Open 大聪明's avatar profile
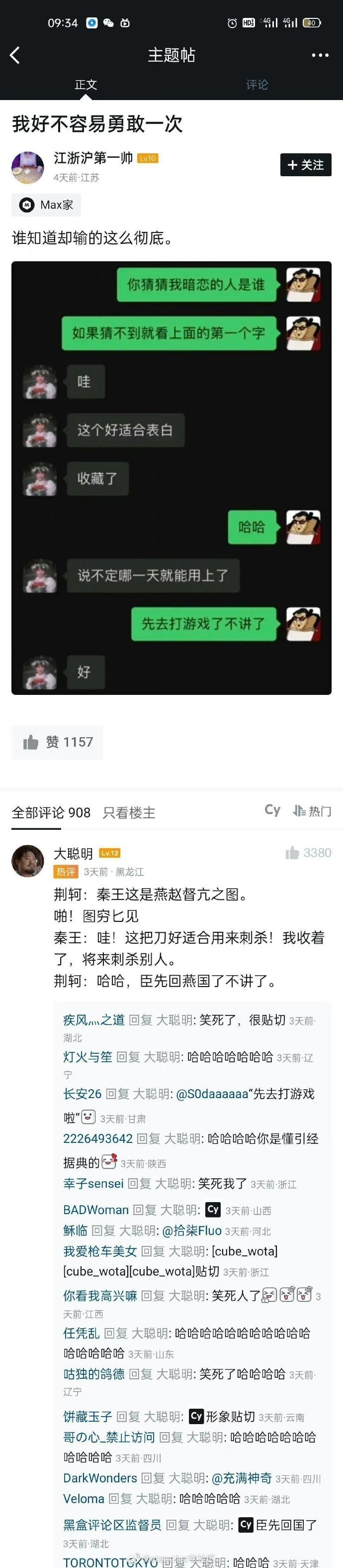 [27, 861]
